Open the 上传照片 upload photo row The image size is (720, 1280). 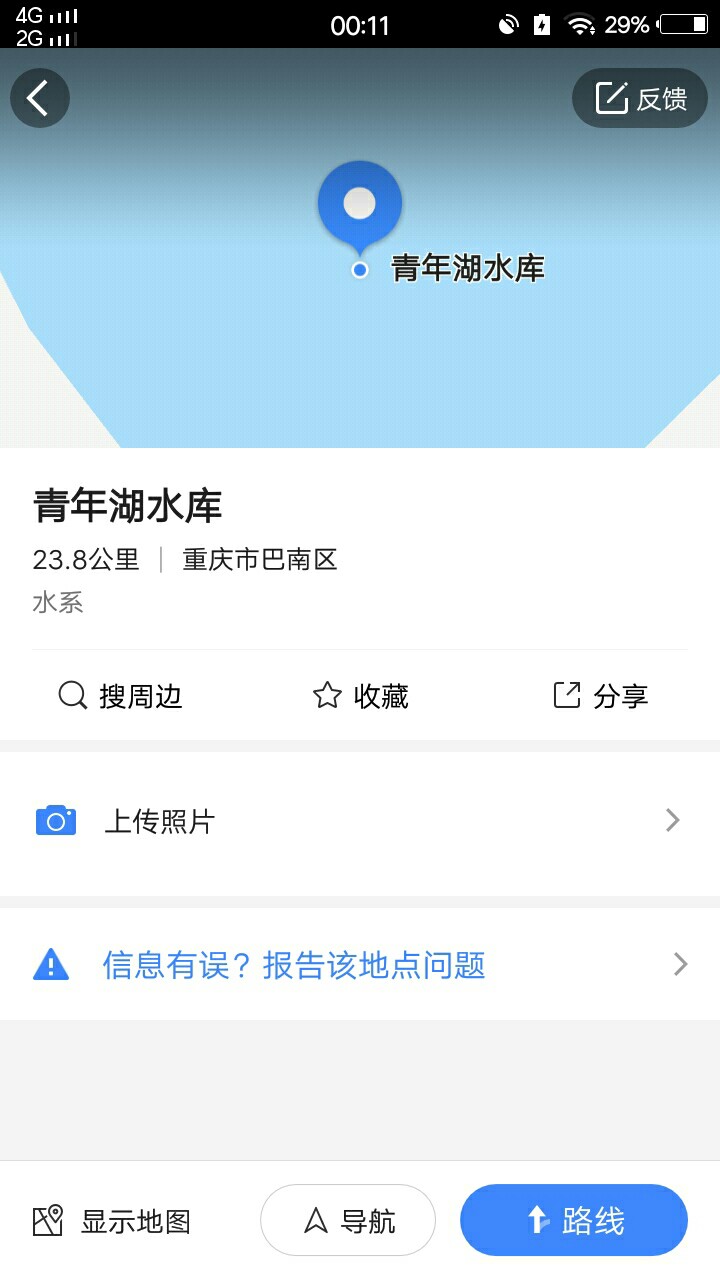click(x=360, y=821)
